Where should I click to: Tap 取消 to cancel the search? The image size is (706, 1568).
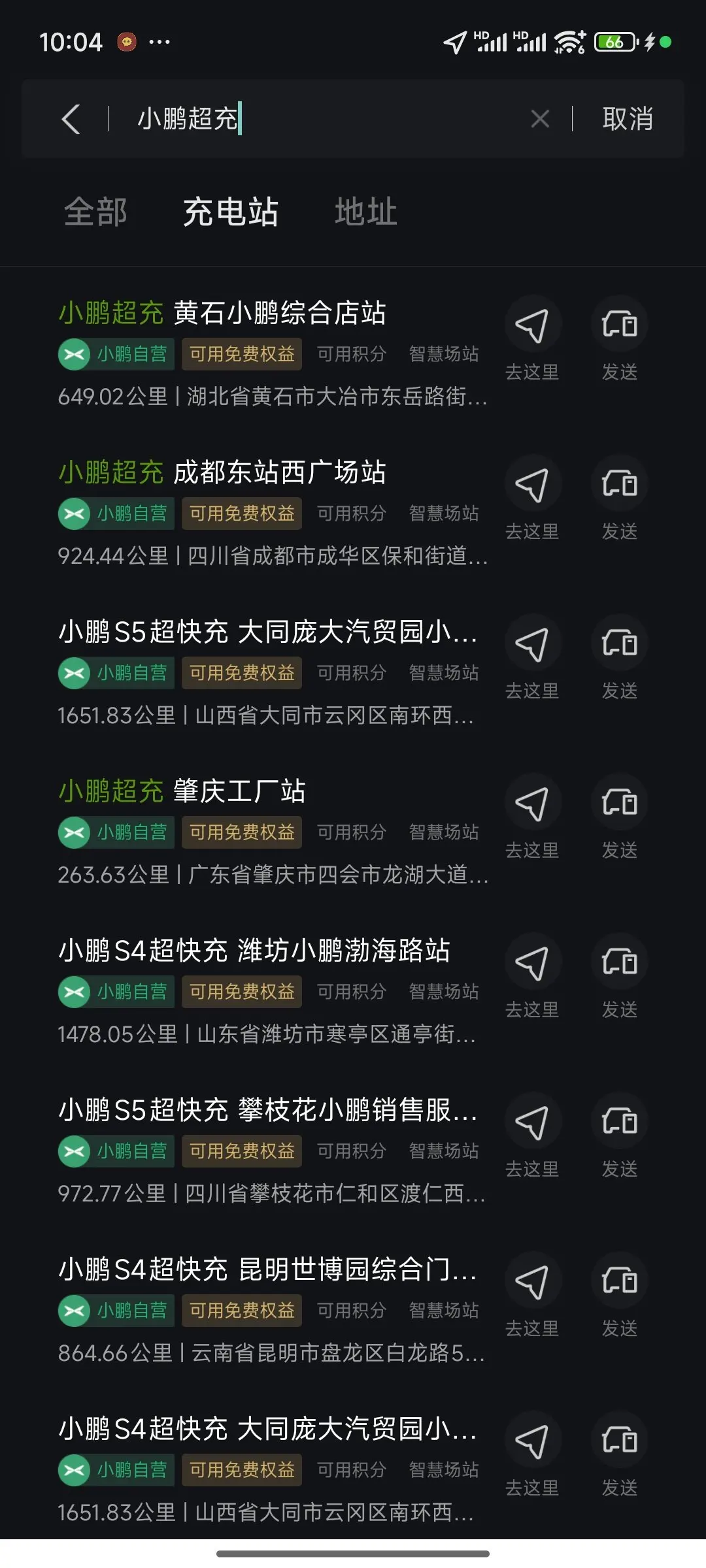(627, 119)
